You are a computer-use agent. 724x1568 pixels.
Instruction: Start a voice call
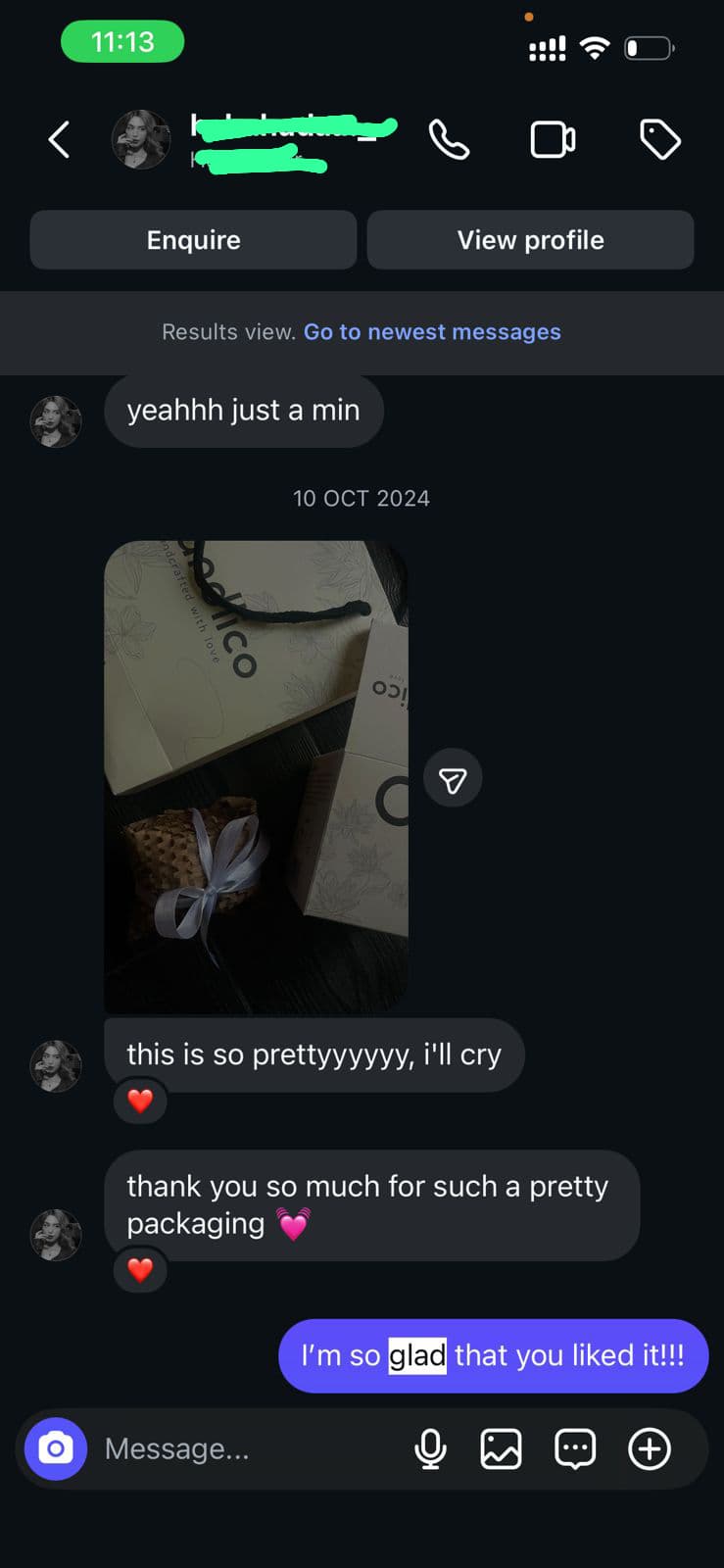449,140
